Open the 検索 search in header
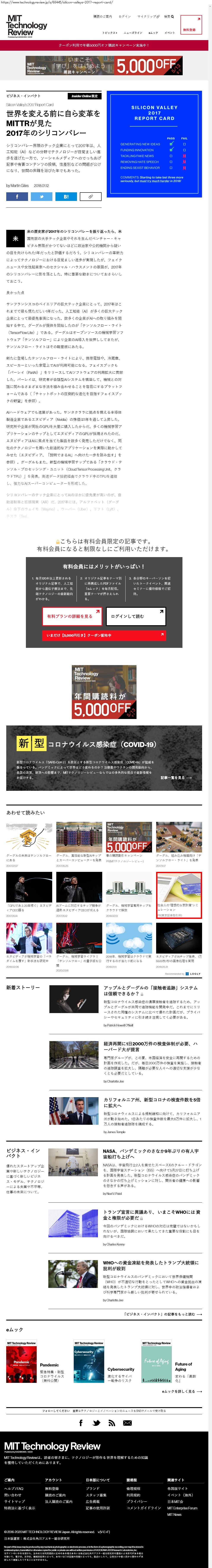The width and height of the screenshot is (212, 1568). pos(169,16)
